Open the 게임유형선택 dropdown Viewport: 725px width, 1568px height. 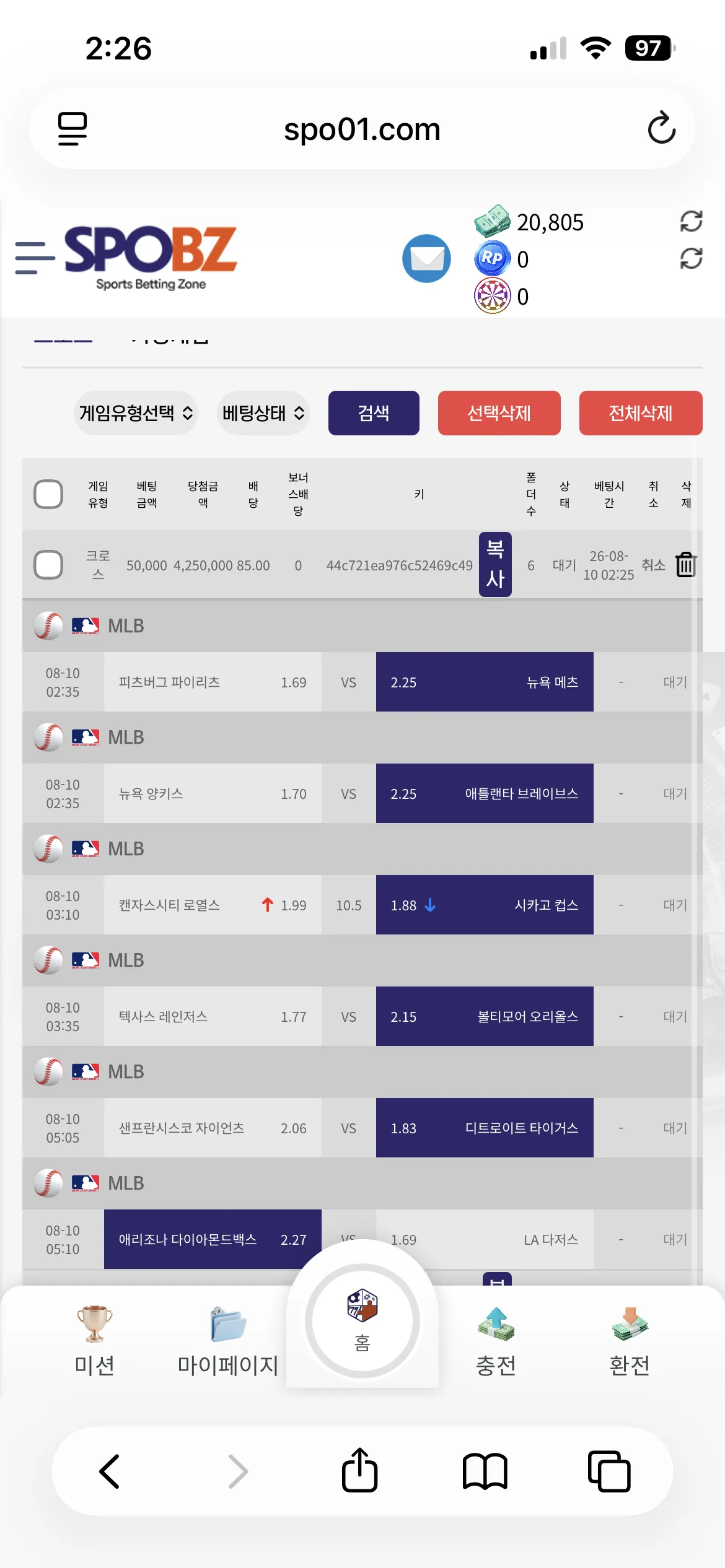[136, 413]
